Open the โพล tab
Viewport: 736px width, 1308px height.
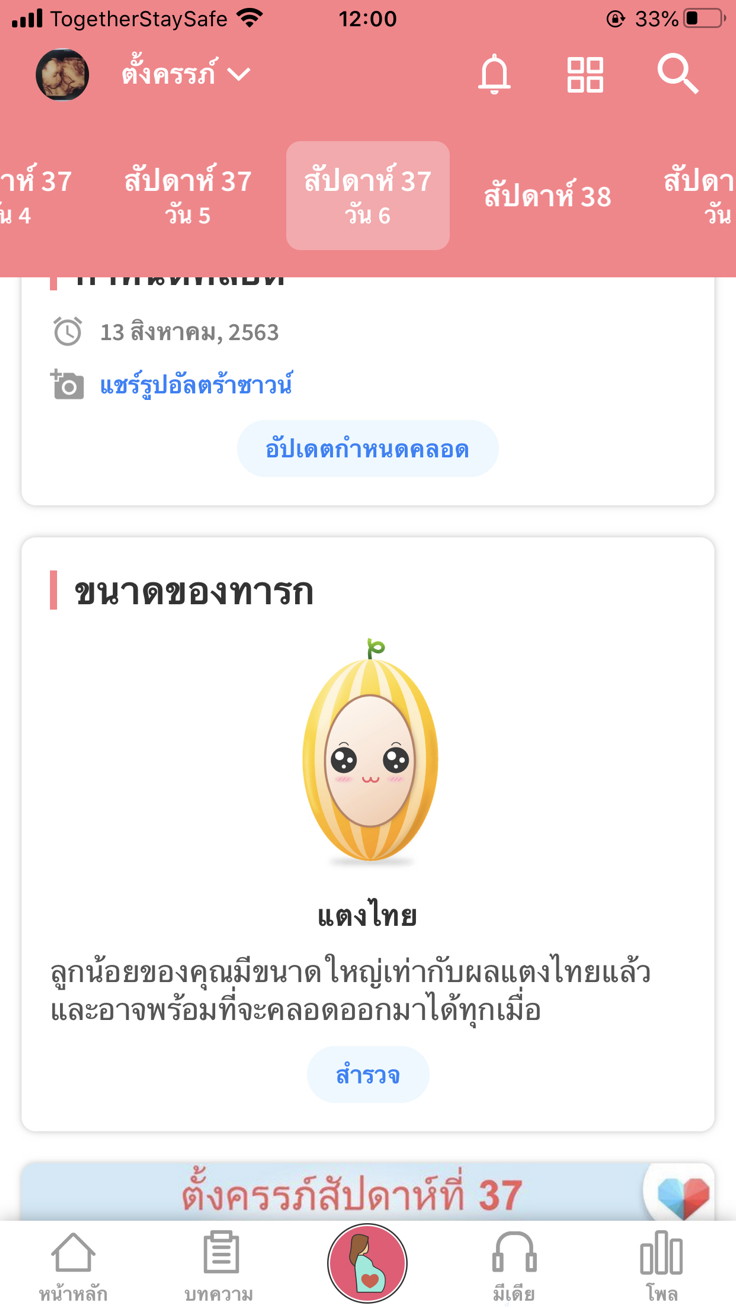coord(661,1266)
